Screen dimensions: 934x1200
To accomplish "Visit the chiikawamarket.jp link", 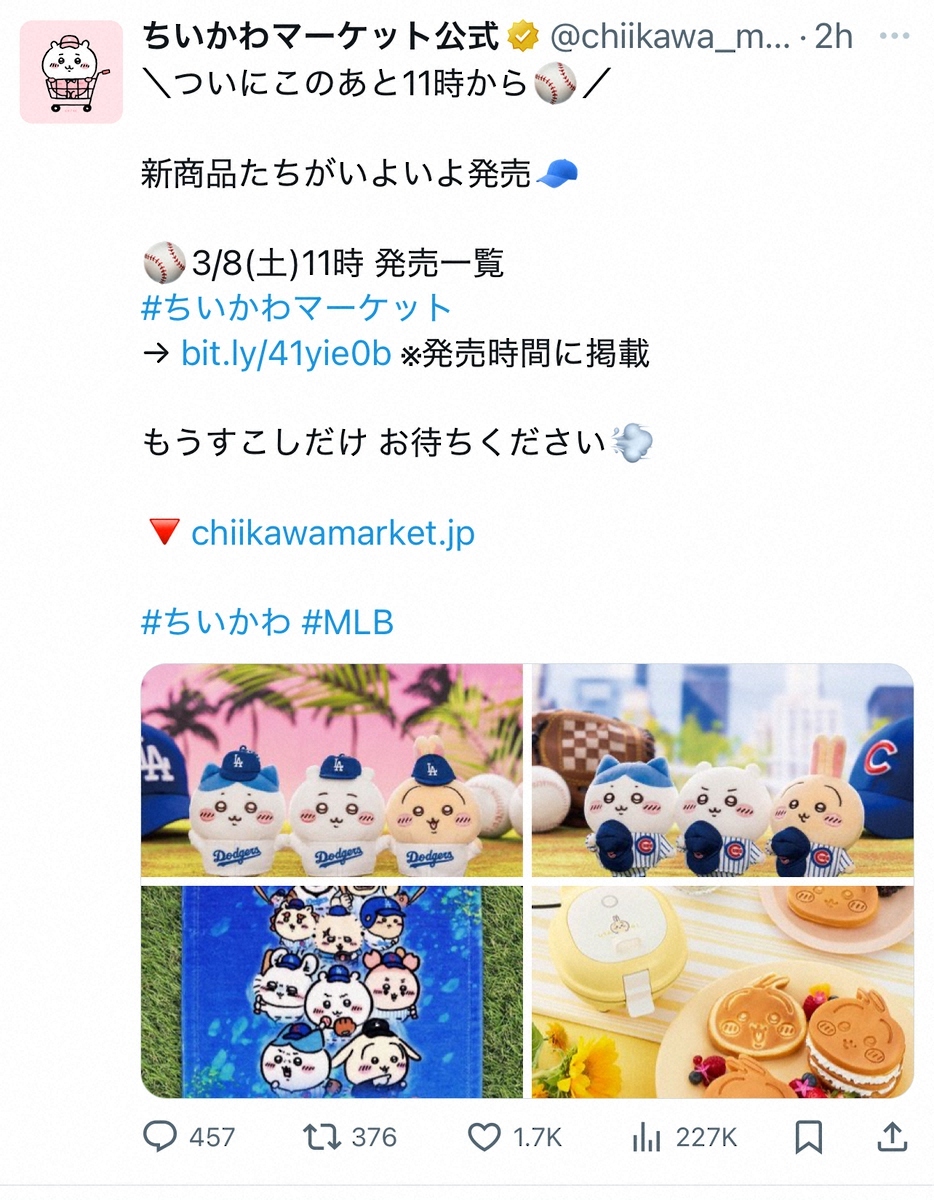I will tap(332, 533).
